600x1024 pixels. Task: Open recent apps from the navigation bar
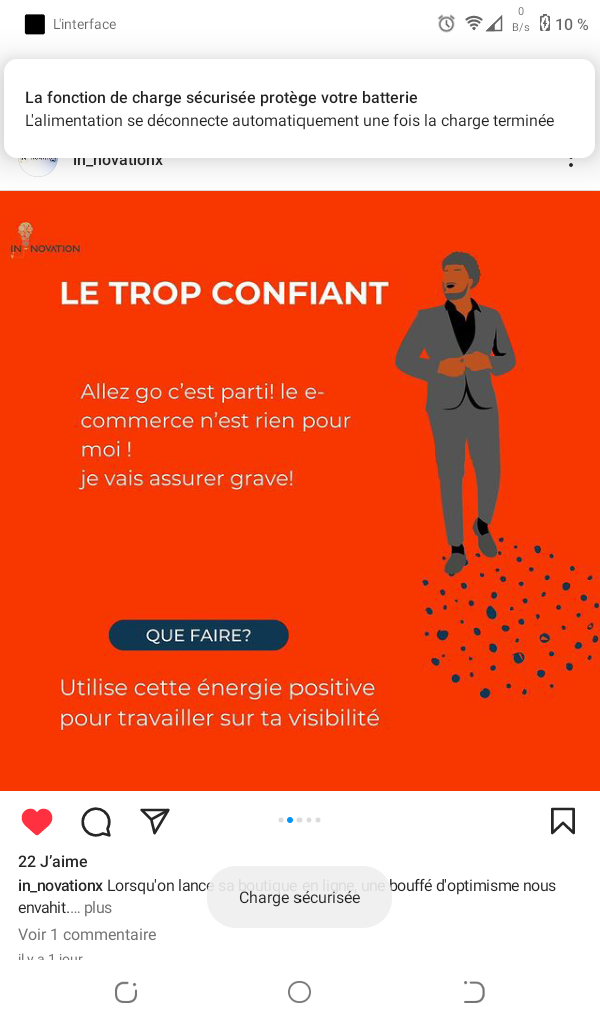pyautogui.click(x=126, y=992)
